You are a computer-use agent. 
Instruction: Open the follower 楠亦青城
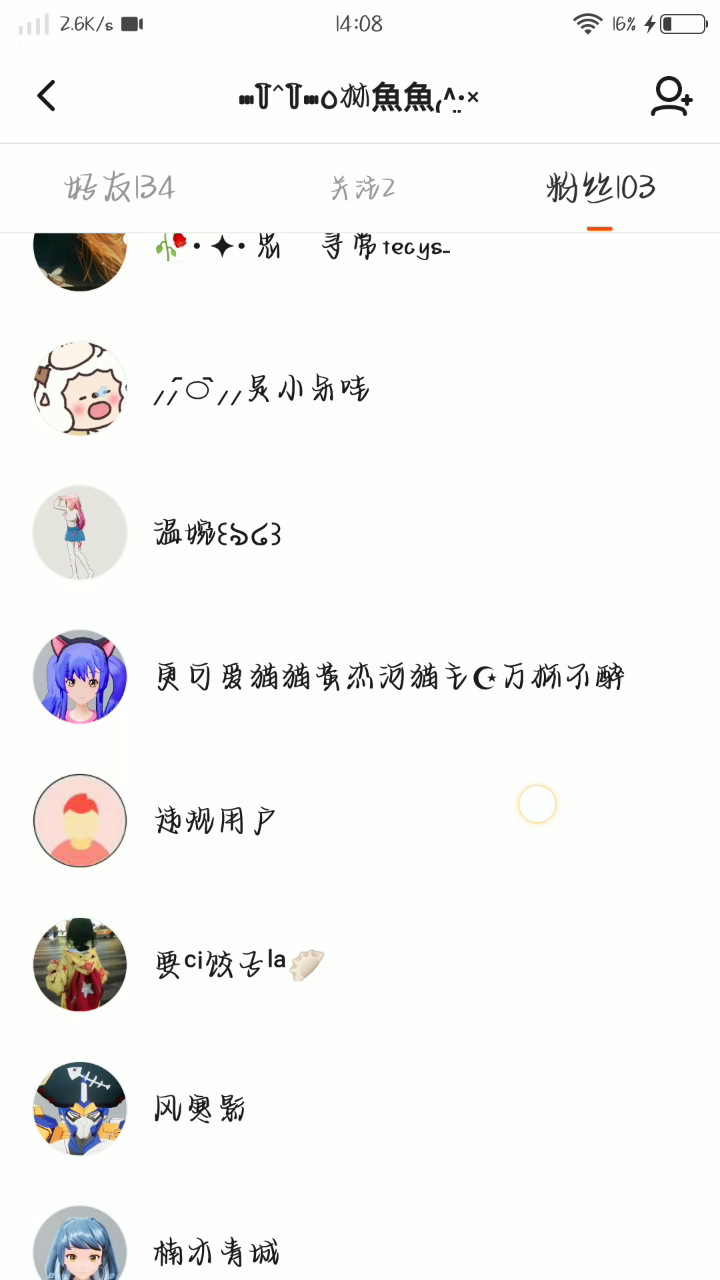click(x=216, y=1251)
